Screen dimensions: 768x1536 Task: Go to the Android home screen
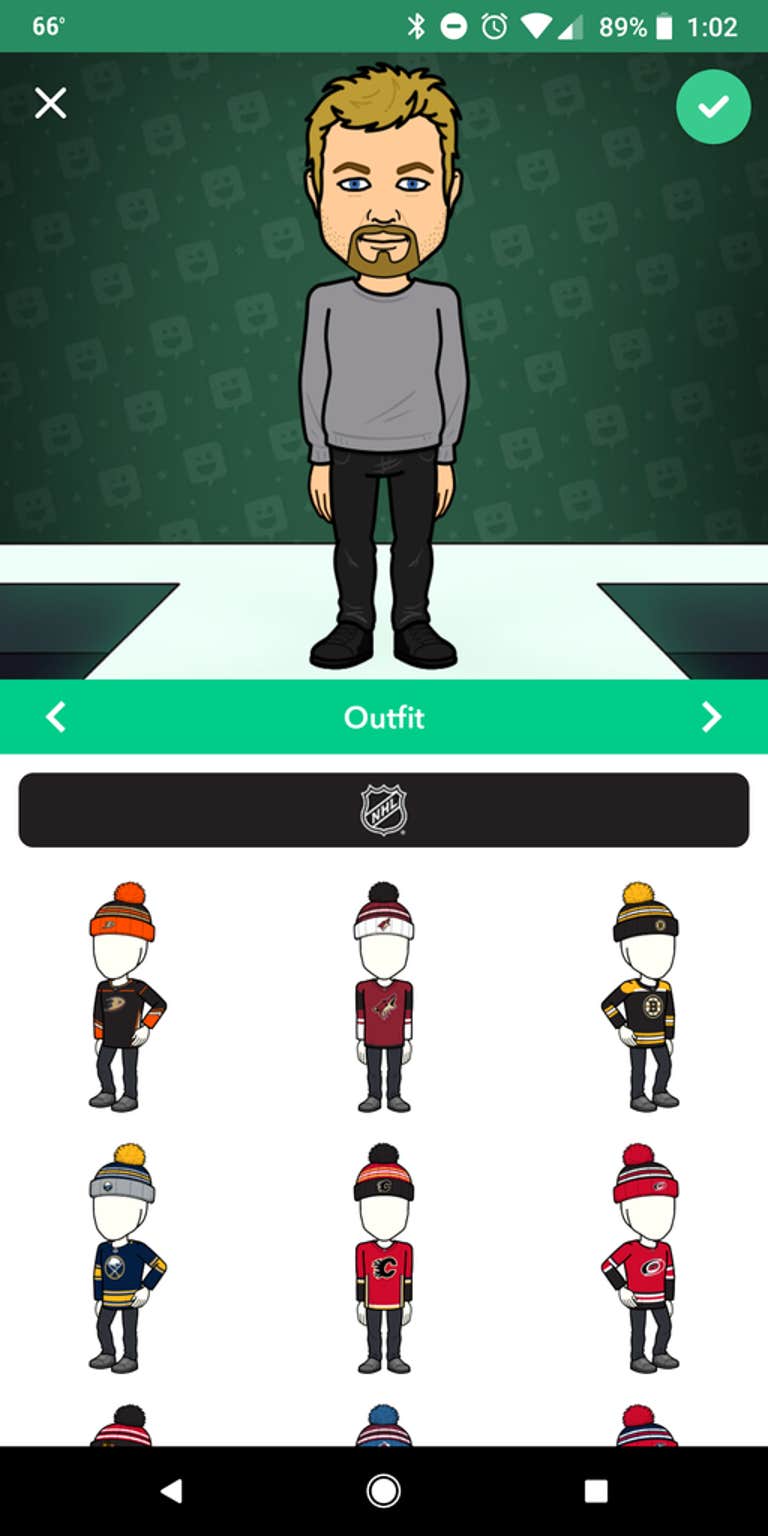[384, 1491]
